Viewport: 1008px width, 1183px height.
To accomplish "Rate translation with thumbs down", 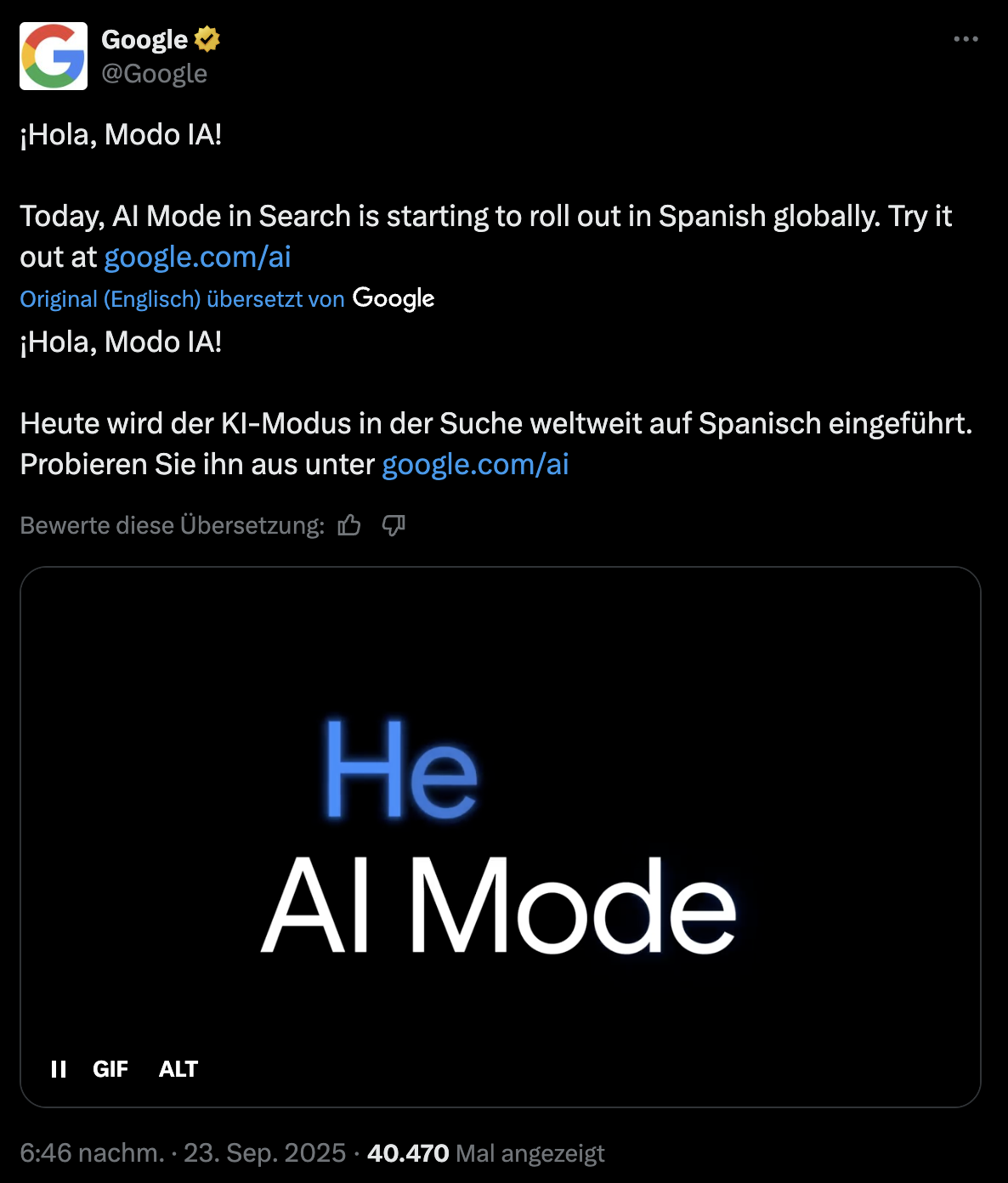I will 394,525.
